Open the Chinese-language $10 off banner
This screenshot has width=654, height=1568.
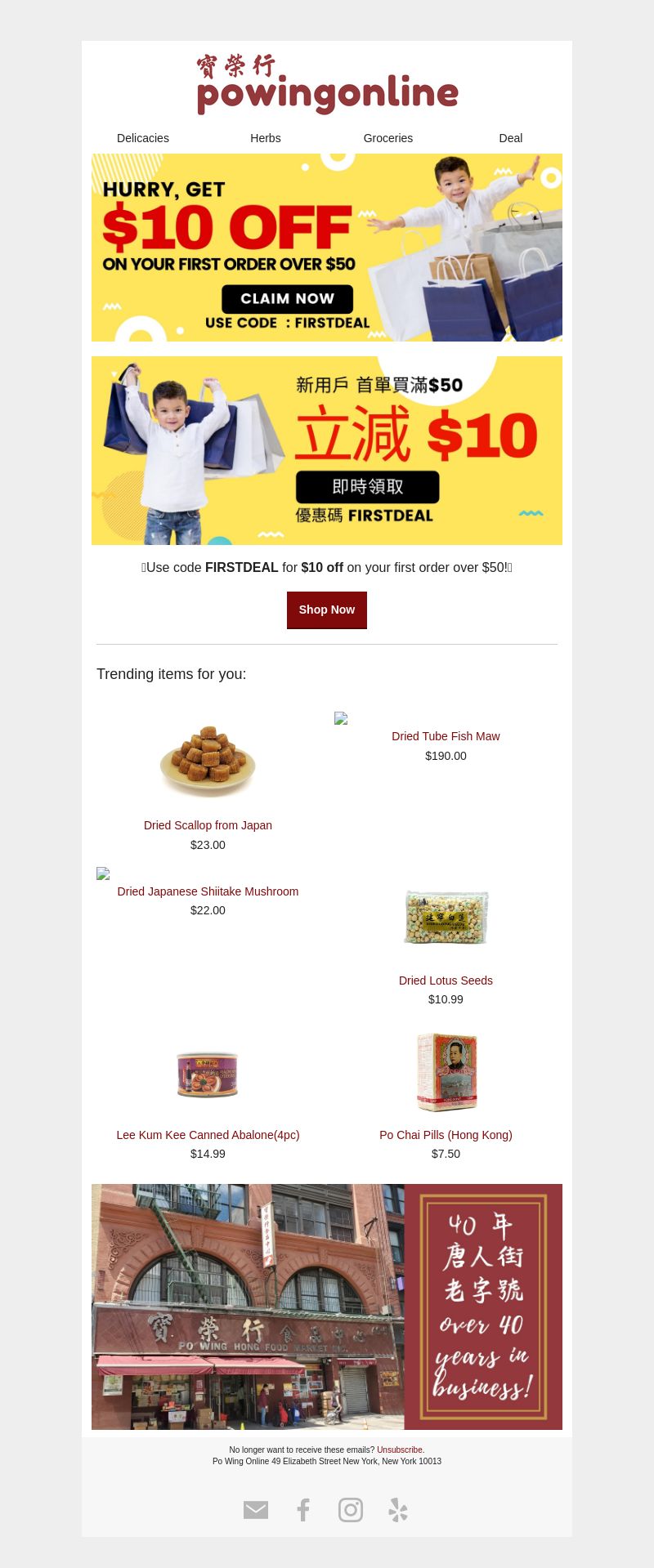tap(327, 450)
